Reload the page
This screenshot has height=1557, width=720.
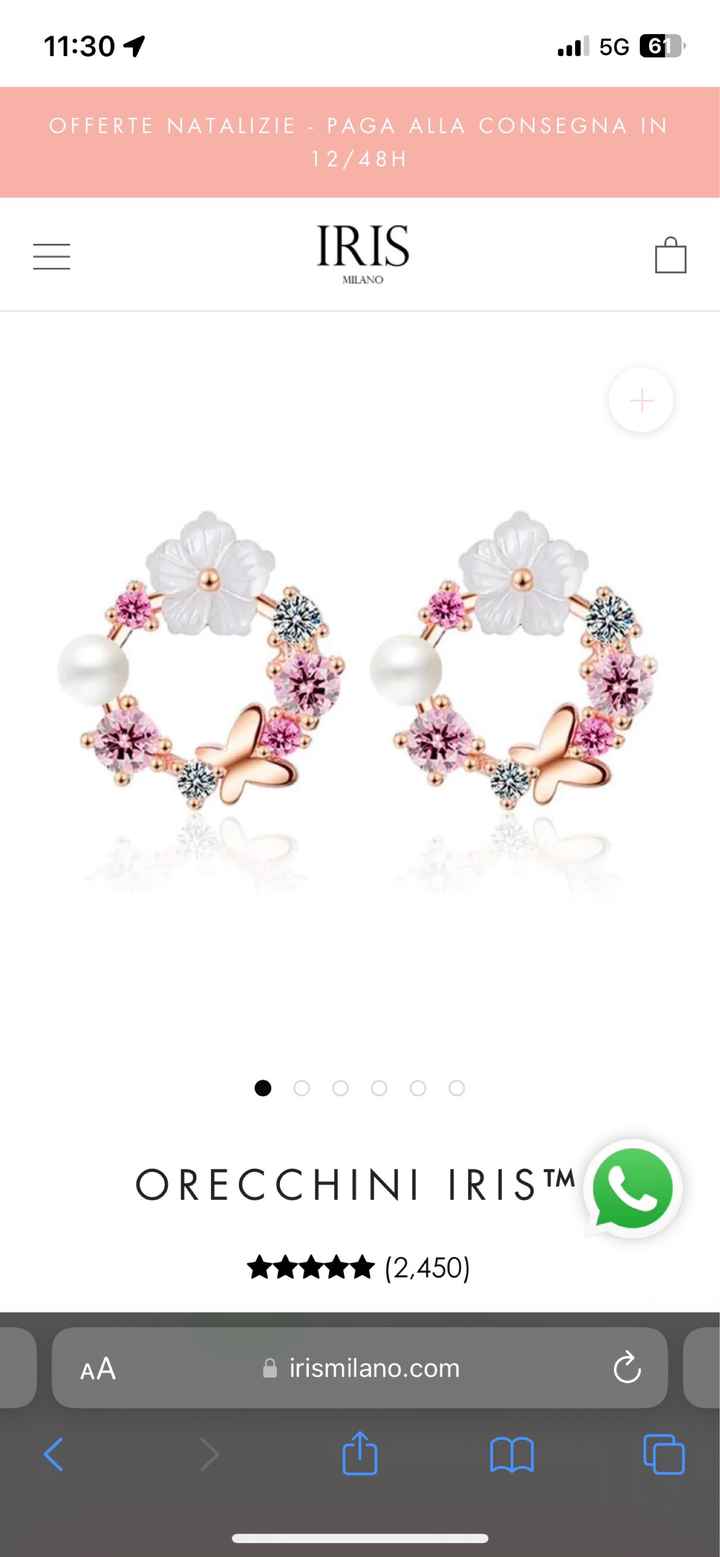[627, 1368]
